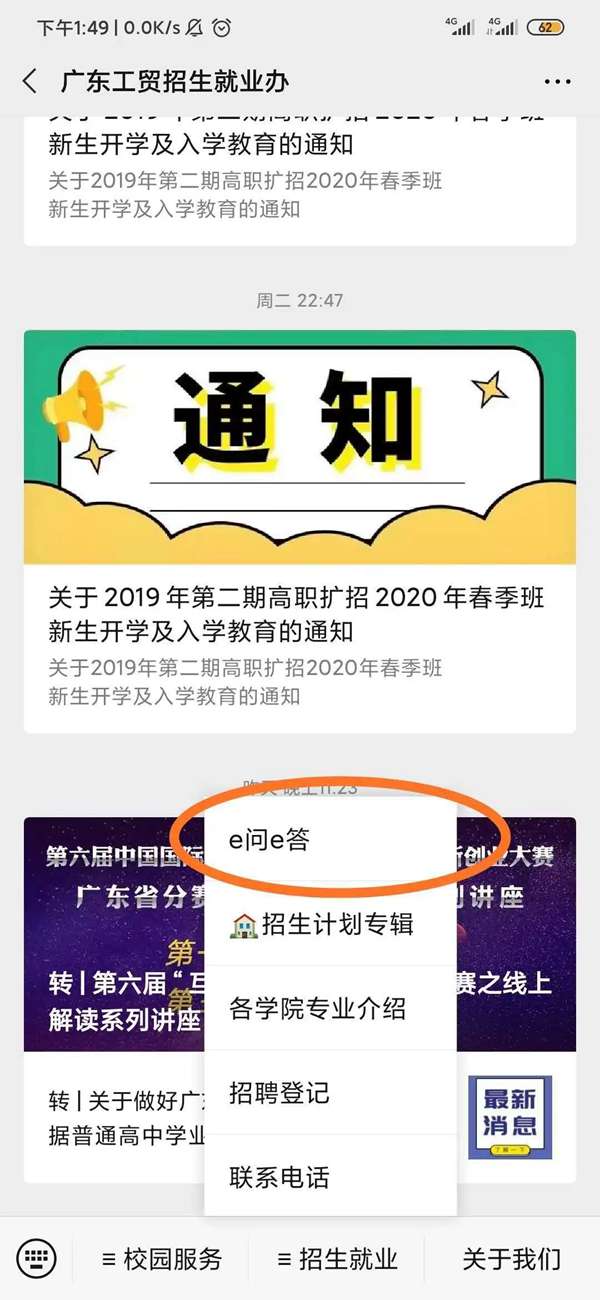
Task: Switch to keyboard input mode
Action: point(37,1258)
